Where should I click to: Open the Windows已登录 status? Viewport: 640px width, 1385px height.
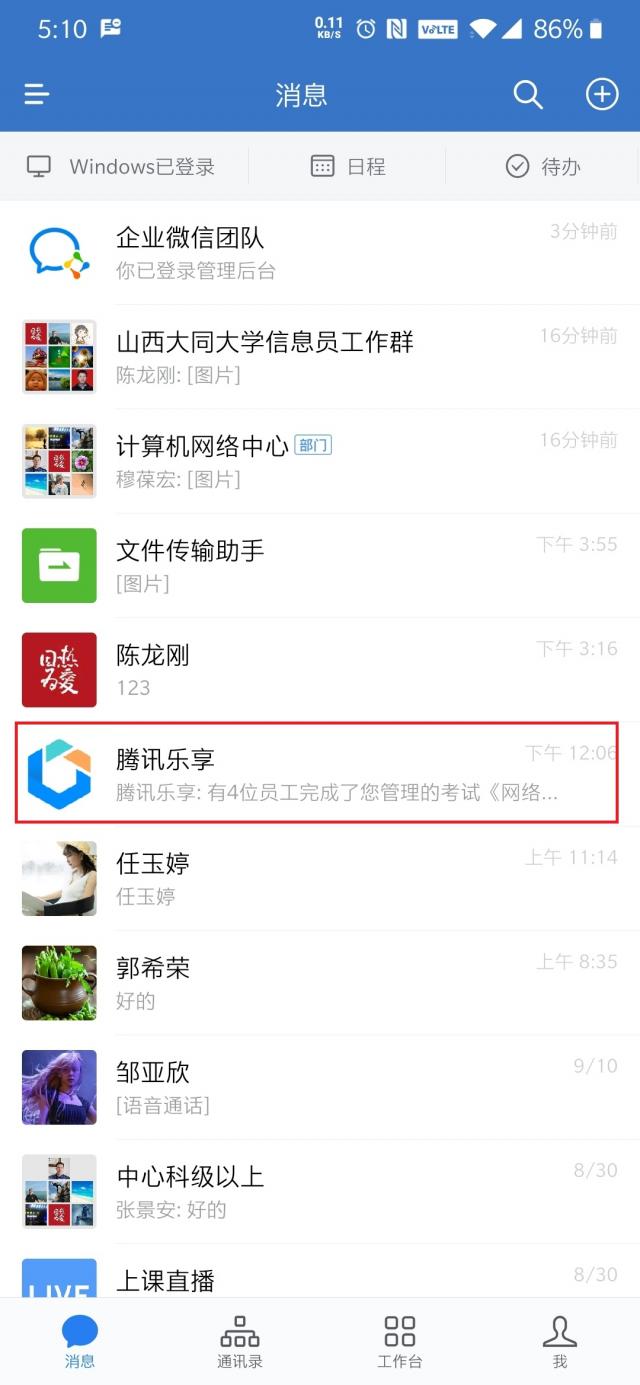122,167
